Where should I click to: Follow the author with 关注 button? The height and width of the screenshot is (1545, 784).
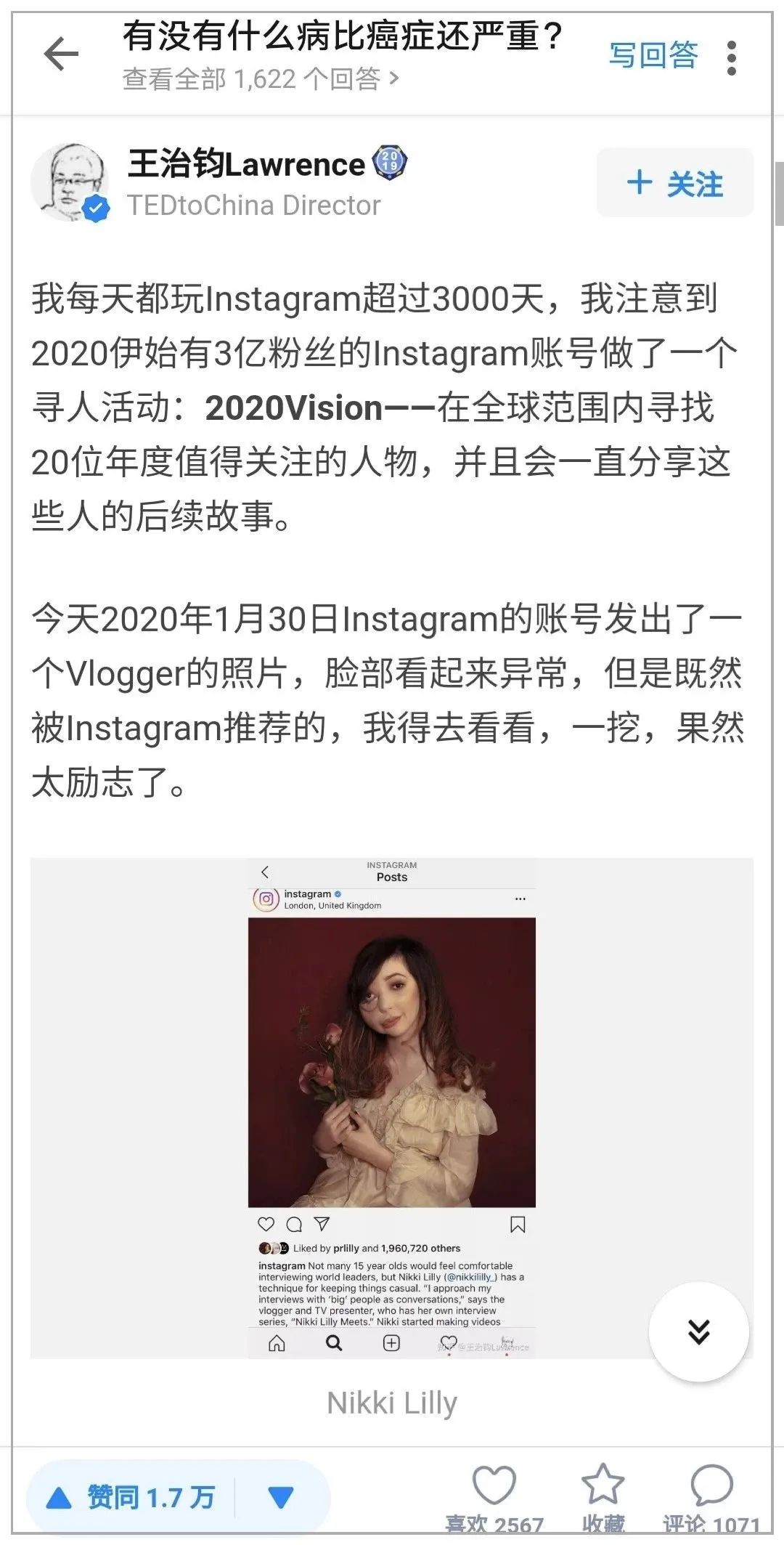tap(674, 183)
